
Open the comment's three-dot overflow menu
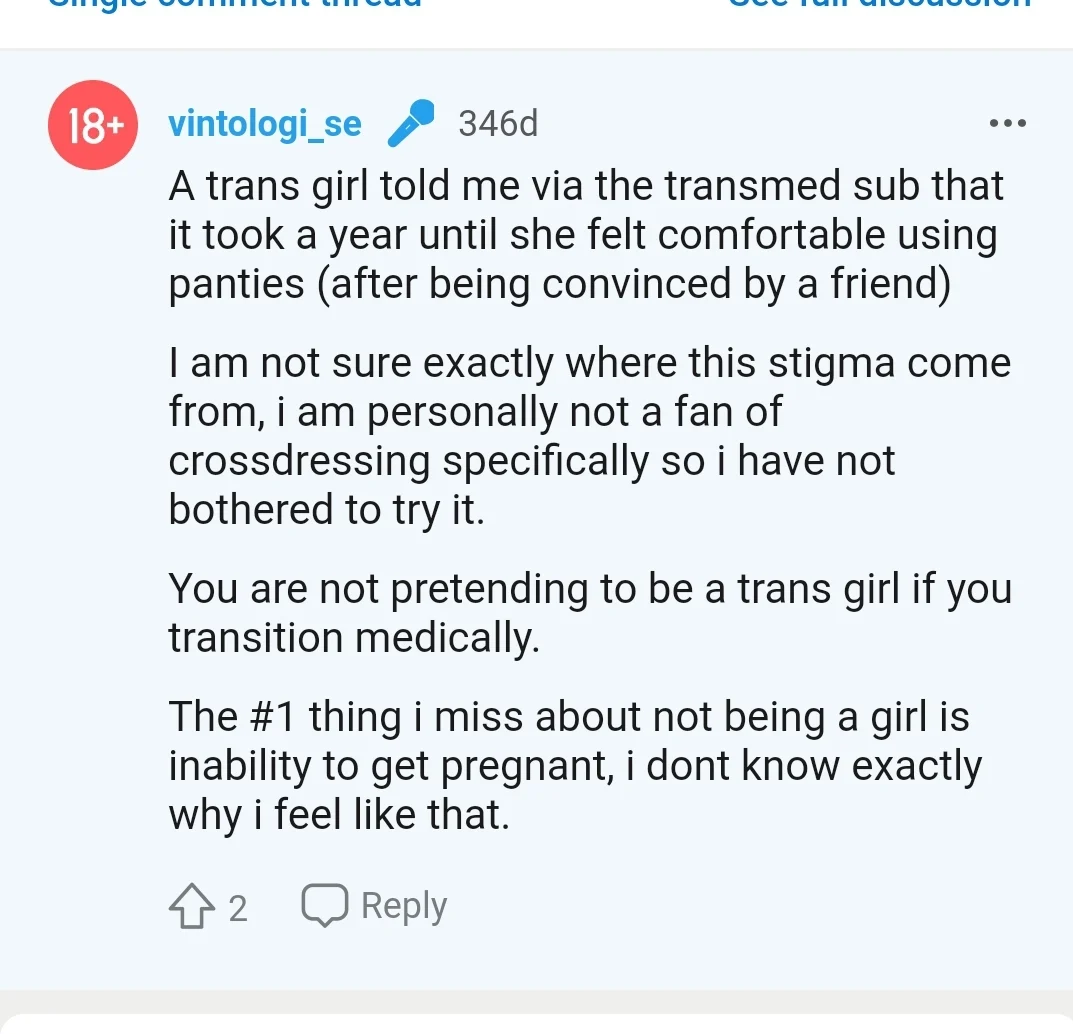pyautogui.click(x=1007, y=124)
